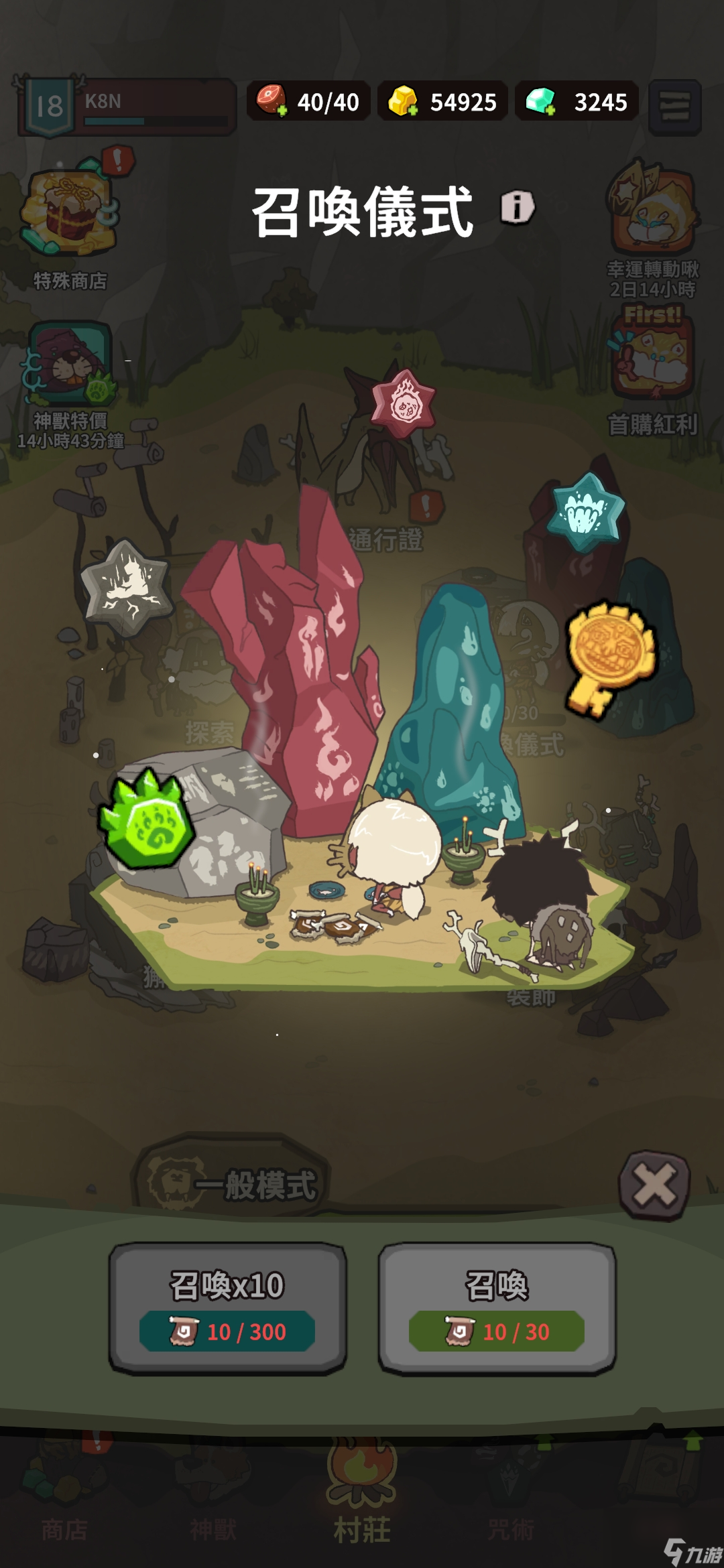Tap the single 召喚 summon button

tap(497, 1307)
